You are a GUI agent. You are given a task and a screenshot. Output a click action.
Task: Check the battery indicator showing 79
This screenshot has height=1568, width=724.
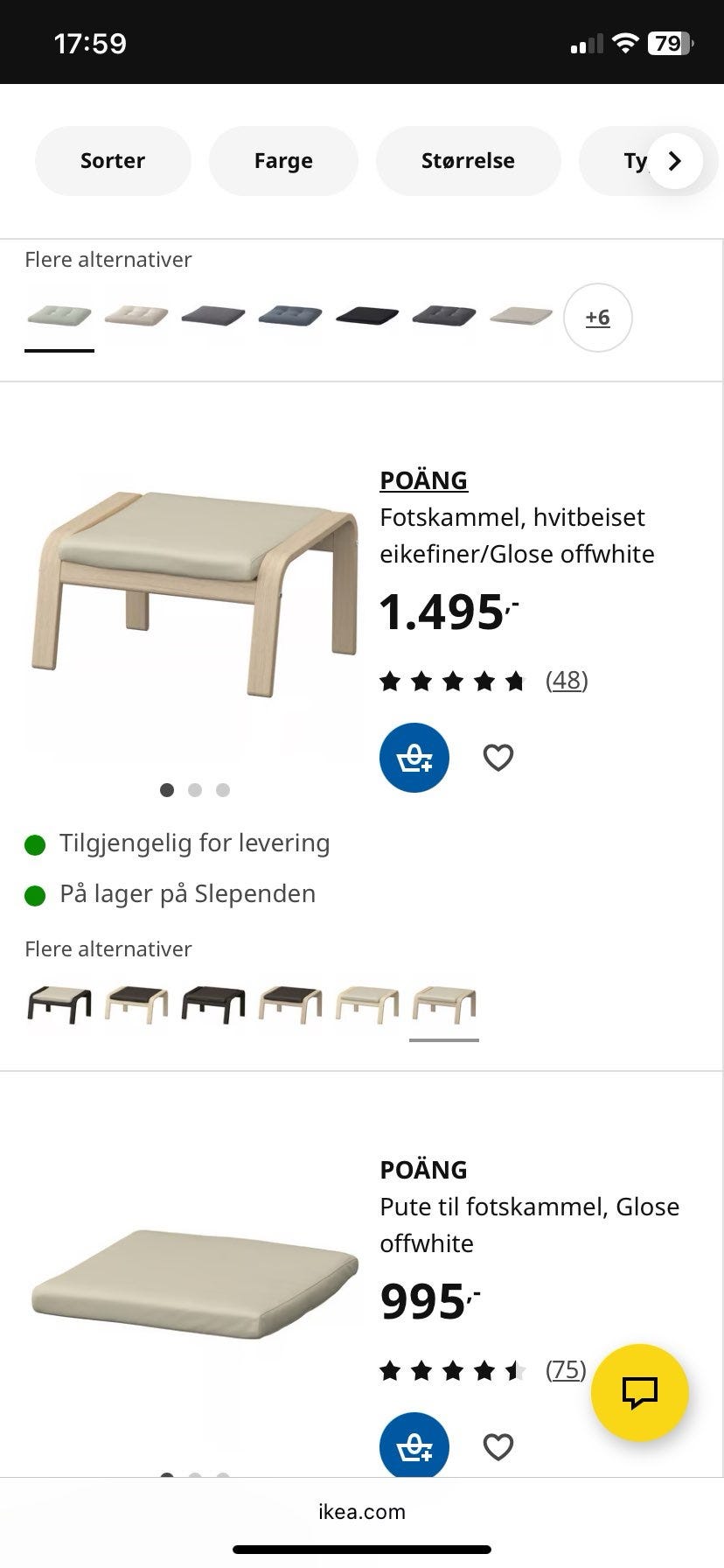point(667,41)
